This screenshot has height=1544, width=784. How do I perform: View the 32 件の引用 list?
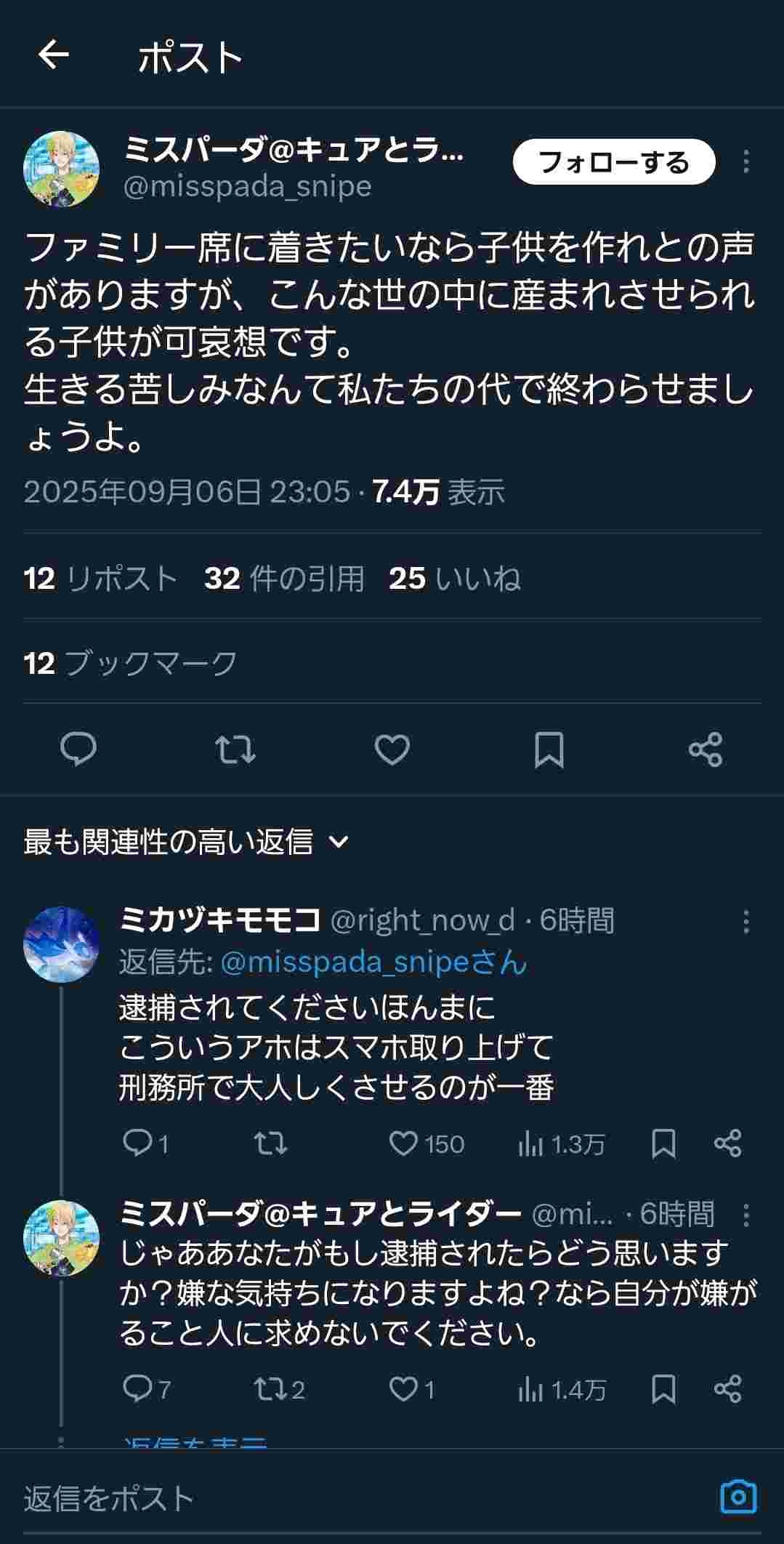pos(284,579)
